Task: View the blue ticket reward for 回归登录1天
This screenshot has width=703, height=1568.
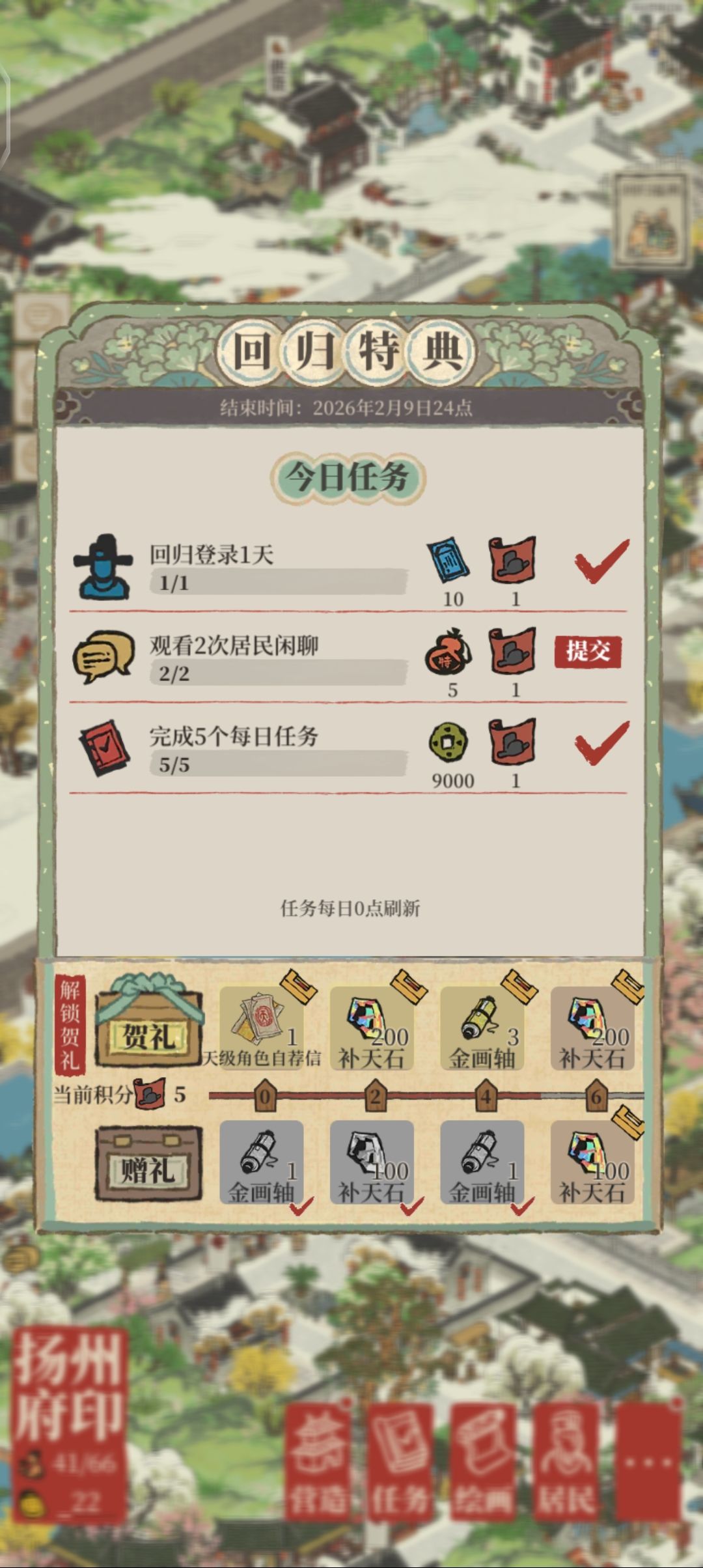Action: click(449, 561)
